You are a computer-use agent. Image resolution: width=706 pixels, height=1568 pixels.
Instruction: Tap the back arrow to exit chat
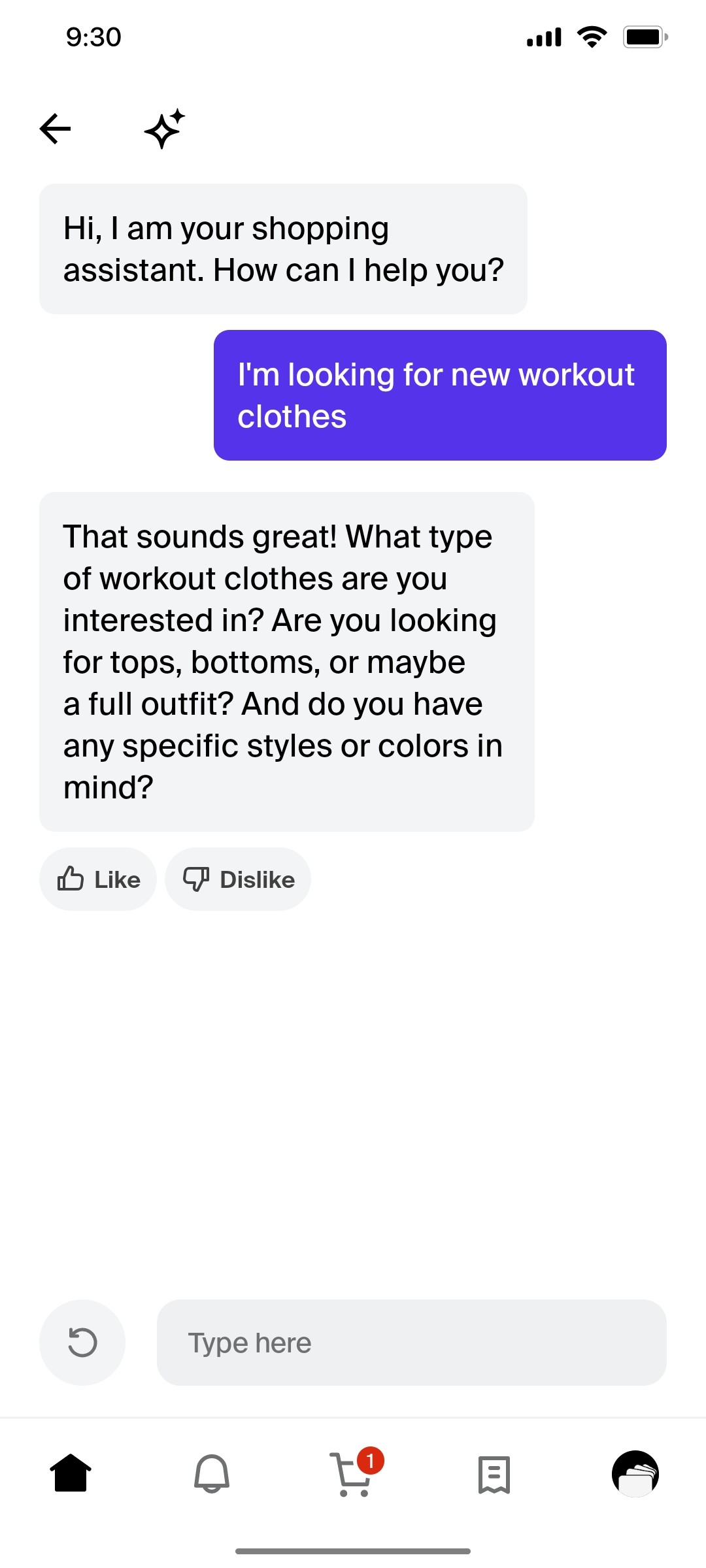click(56, 128)
